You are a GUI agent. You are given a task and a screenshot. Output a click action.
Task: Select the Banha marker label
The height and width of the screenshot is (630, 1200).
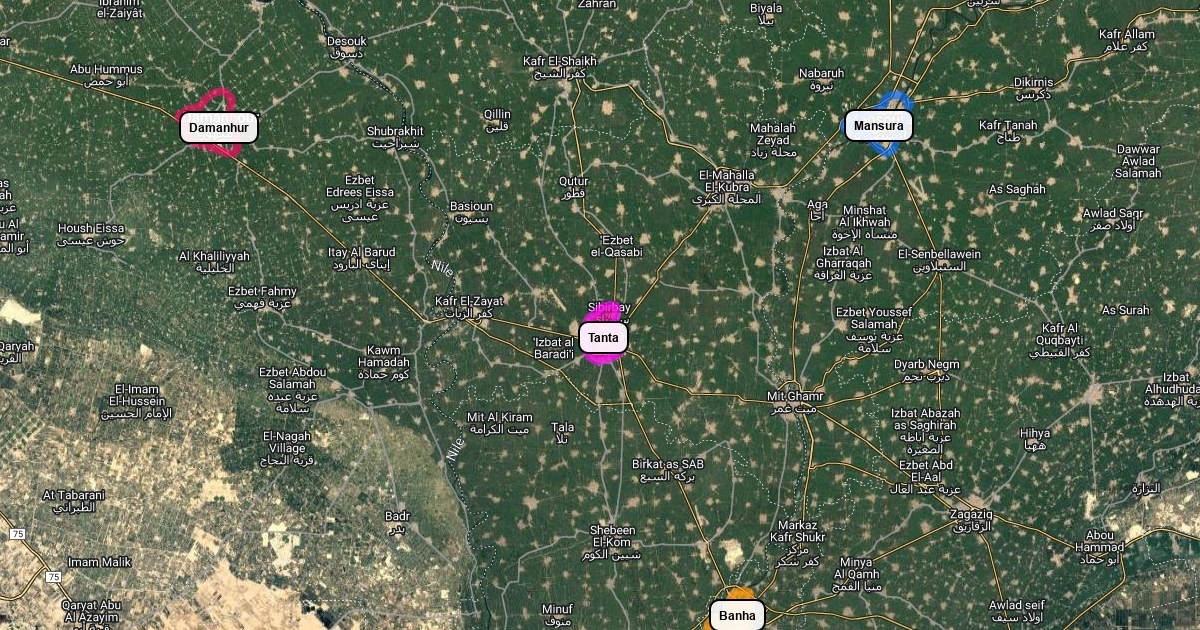pos(737,615)
